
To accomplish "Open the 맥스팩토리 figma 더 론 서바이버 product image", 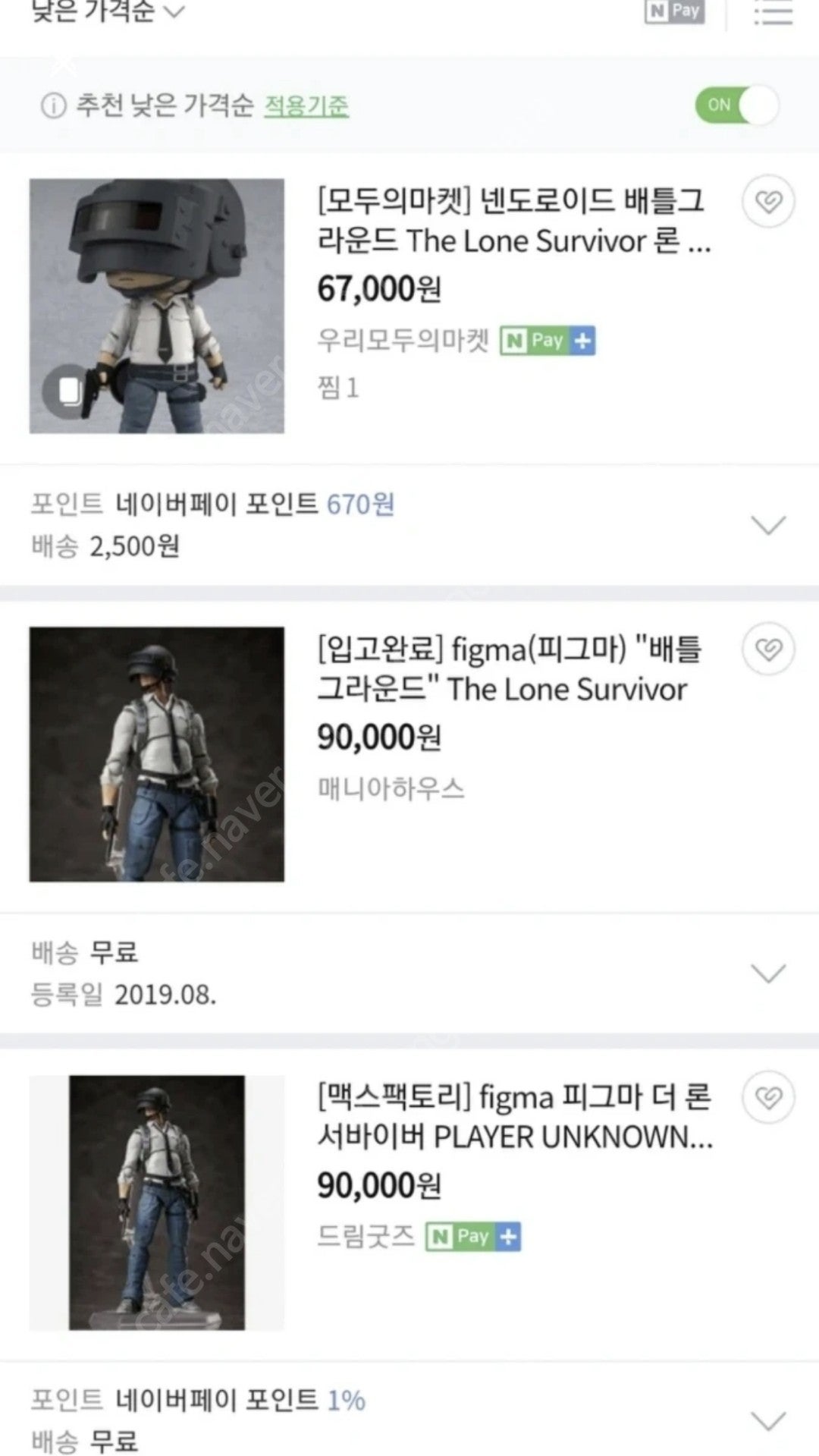I will coord(157,1203).
